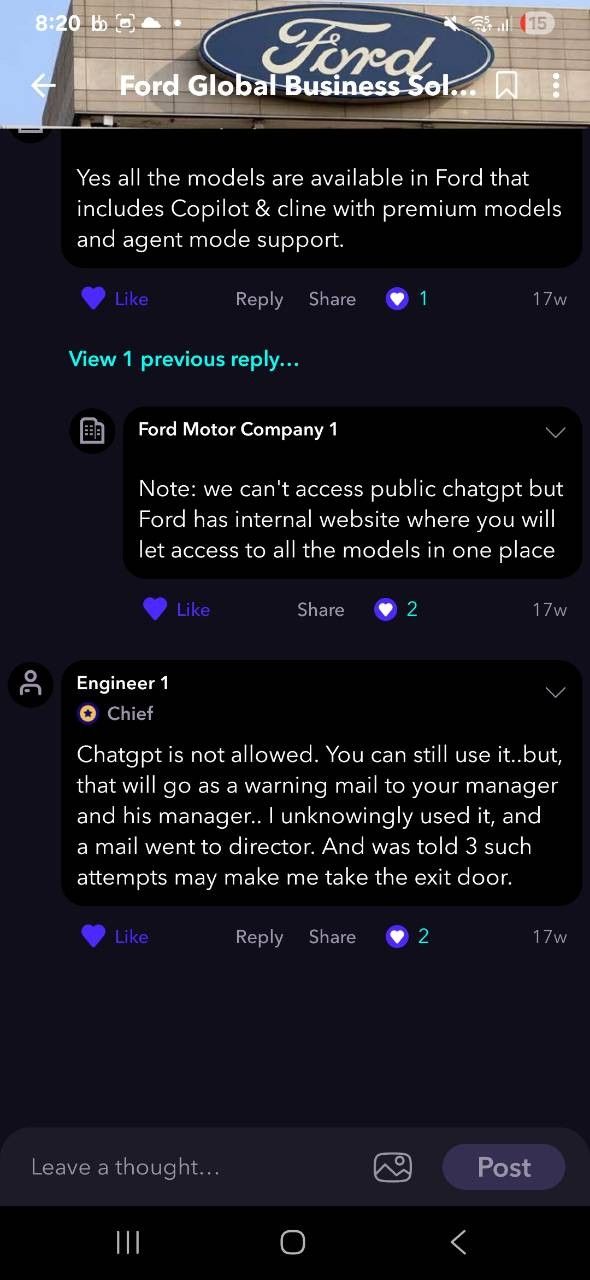Expand options on Engineer 1 comment
This screenshot has height=1280, width=590.
pos(555,692)
